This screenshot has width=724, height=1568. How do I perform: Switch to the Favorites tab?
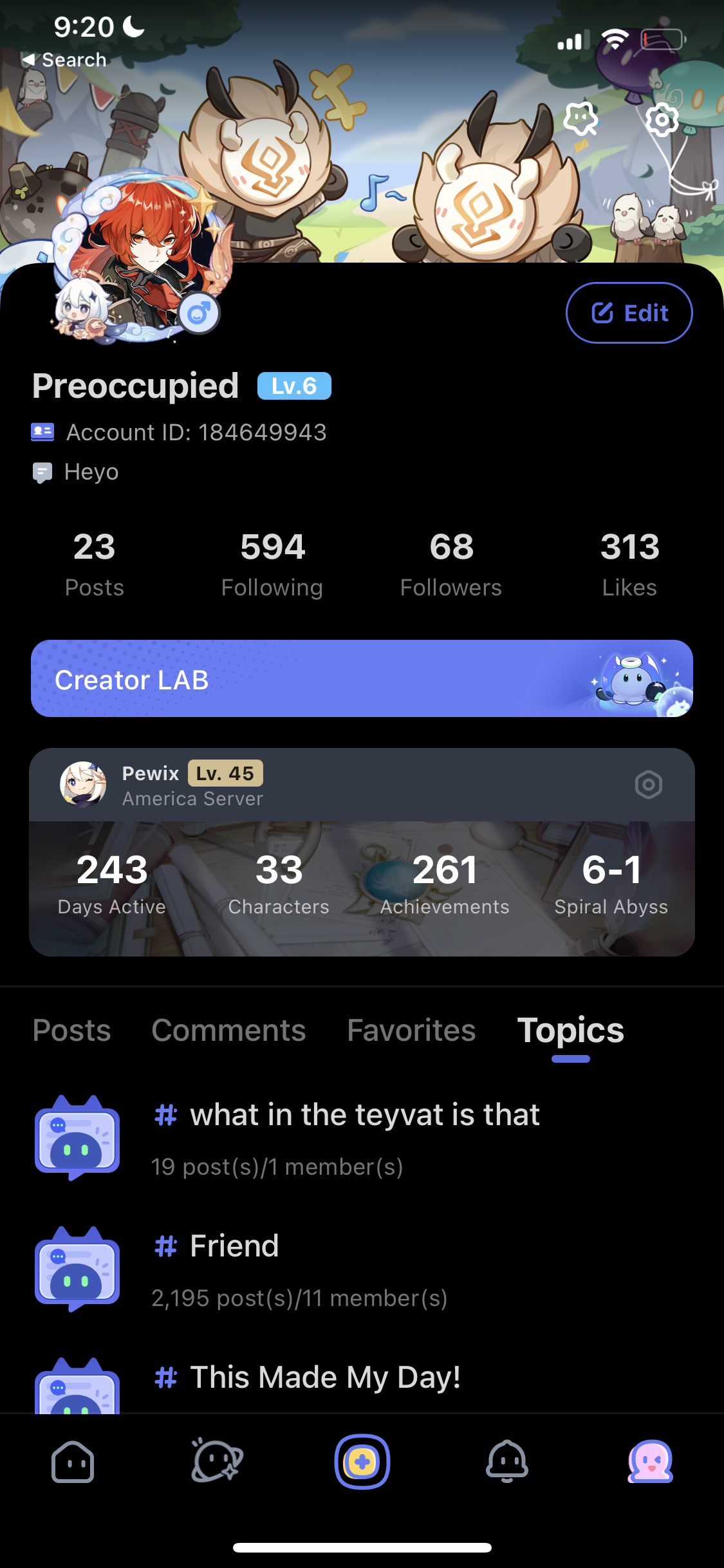point(411,1030)
